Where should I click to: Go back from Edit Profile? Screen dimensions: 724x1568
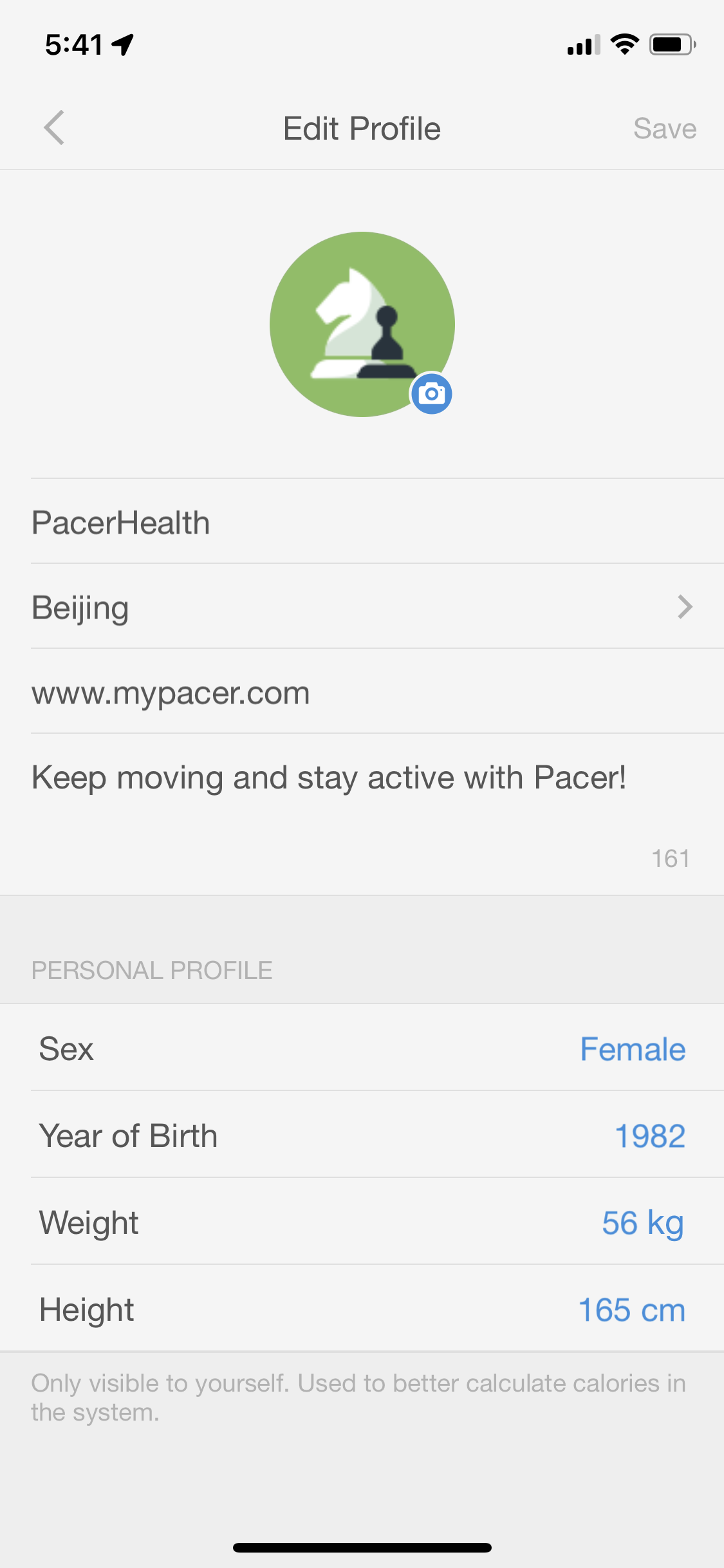pos(55,127)
